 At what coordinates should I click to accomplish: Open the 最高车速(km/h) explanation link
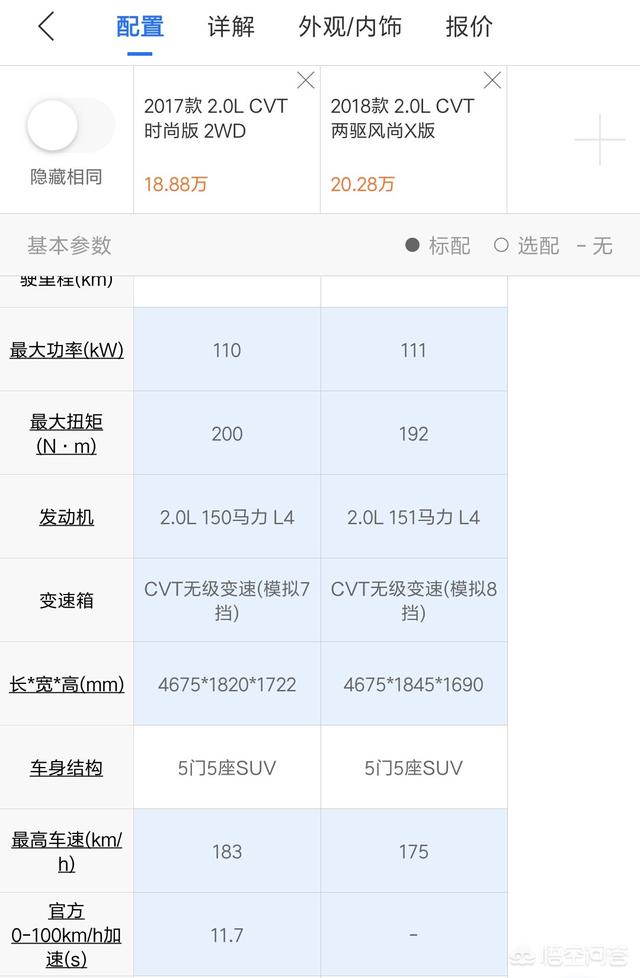coord(67,851)
